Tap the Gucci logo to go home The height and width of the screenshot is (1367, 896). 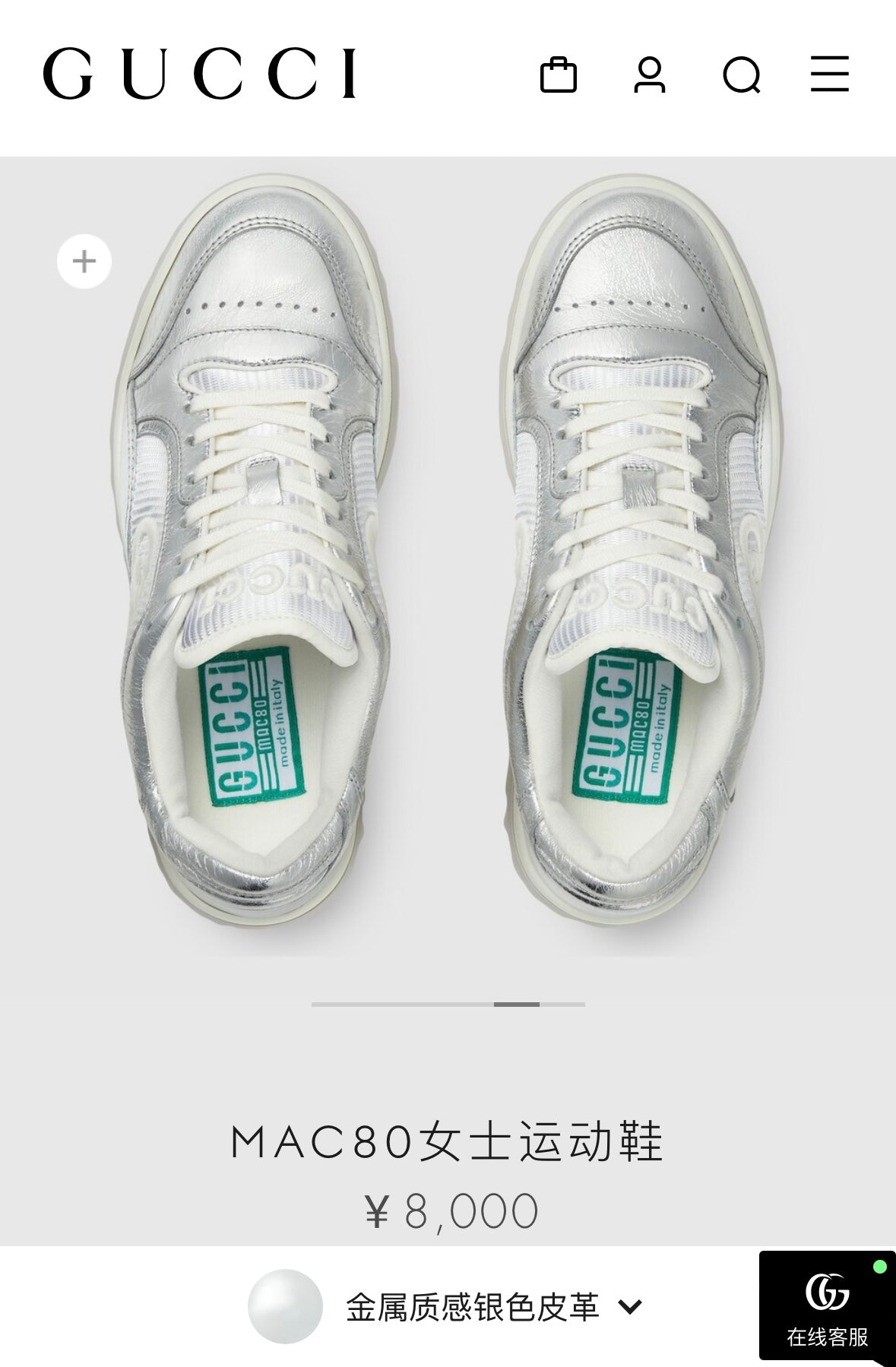[200, 74]
